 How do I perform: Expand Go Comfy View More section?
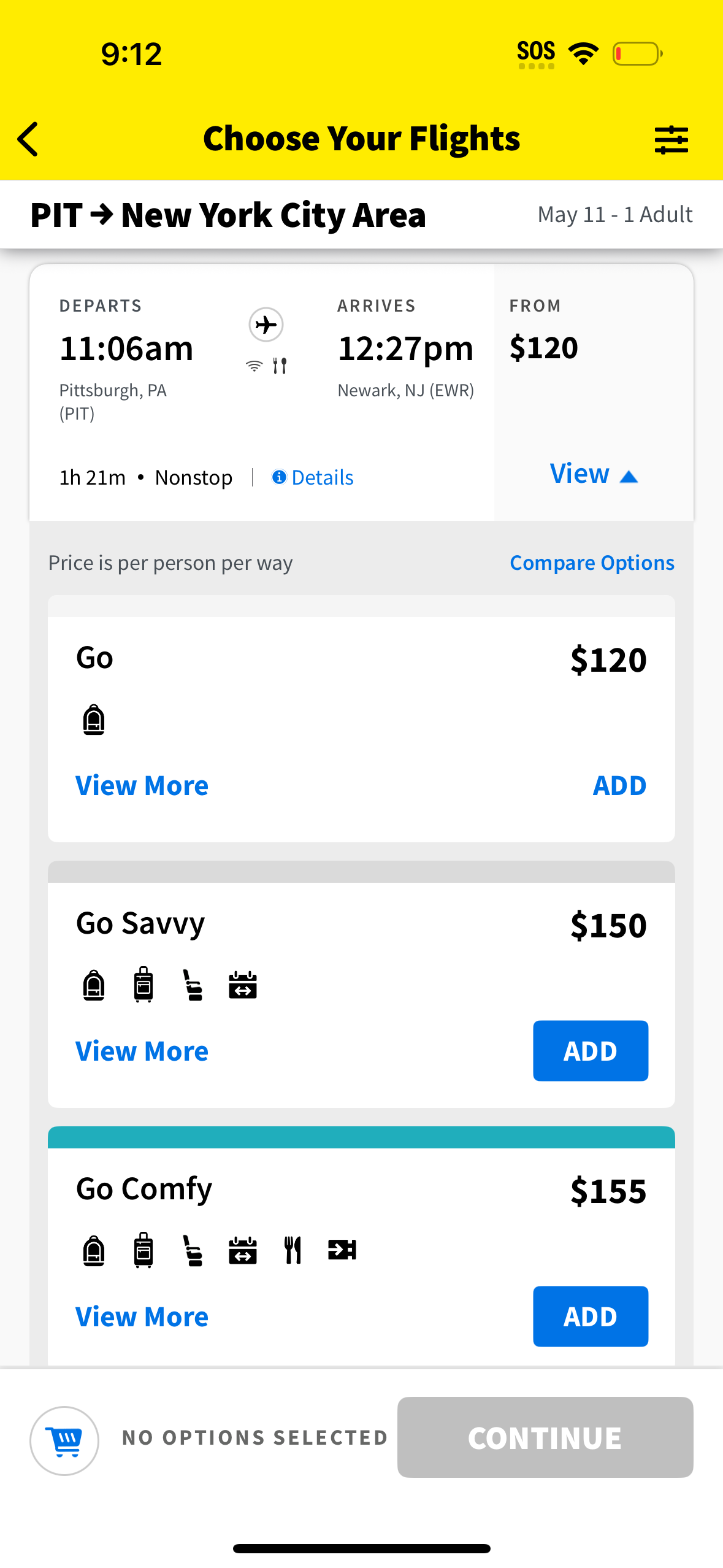[x=142, y=1315]
